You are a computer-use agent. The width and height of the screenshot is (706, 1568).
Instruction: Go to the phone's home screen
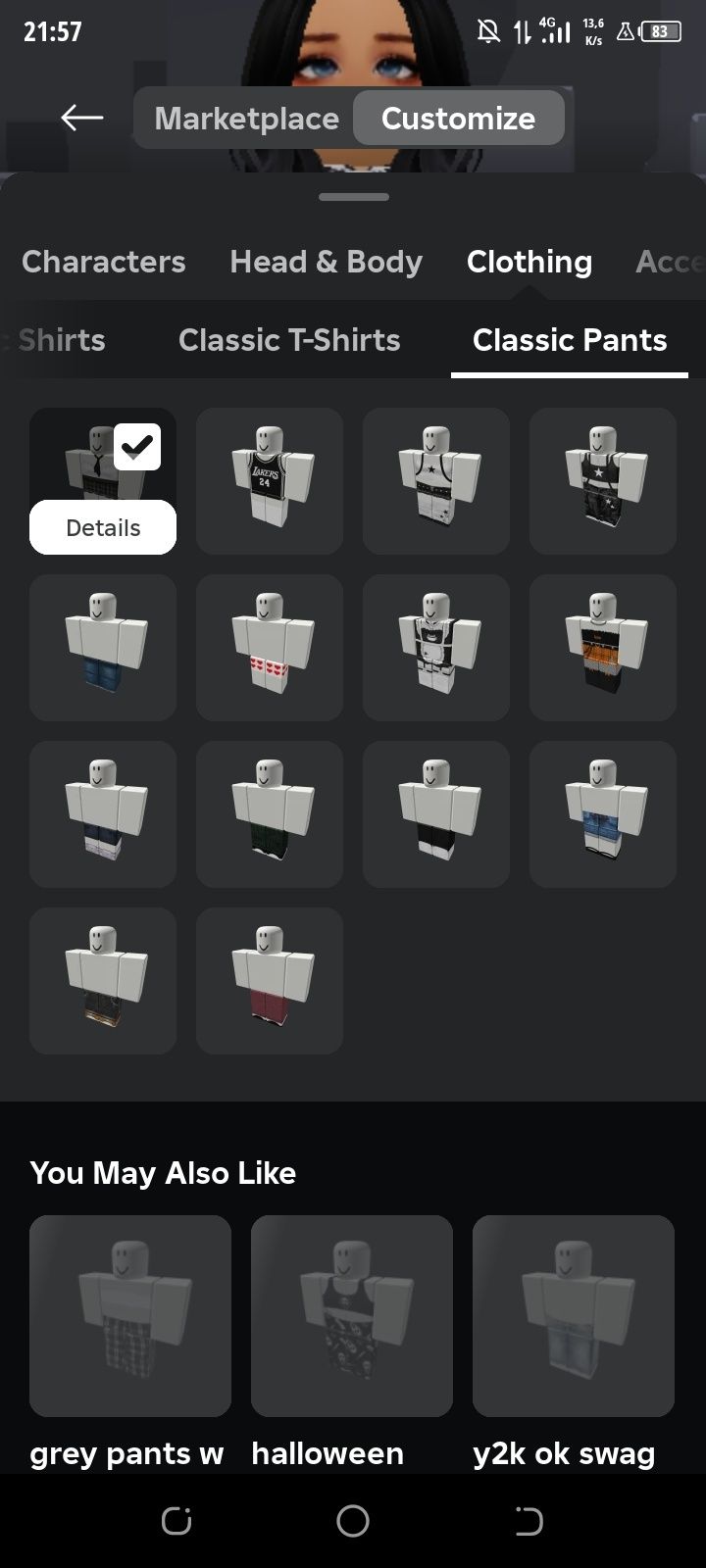pyautogui.click(x=353, y=1521)
